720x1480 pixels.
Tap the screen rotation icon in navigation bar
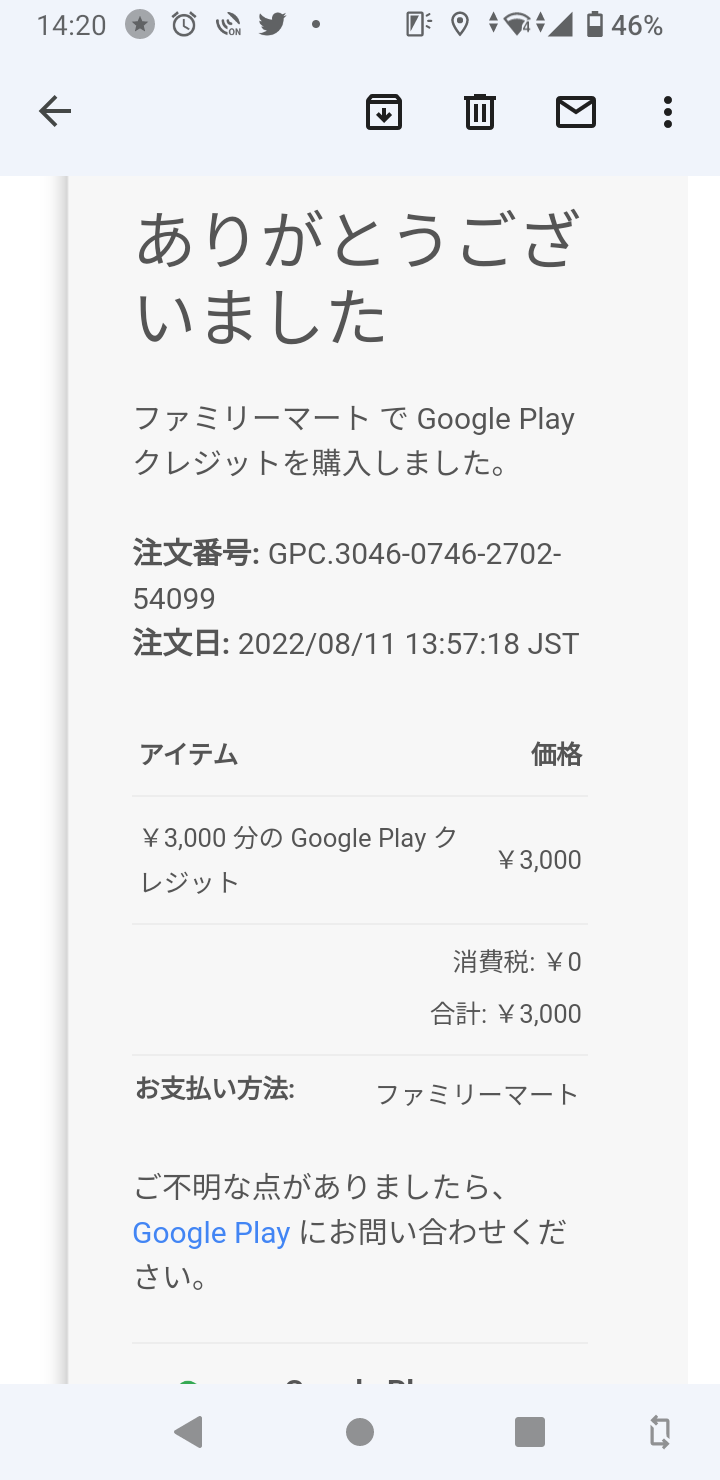tap(661, 1431)
